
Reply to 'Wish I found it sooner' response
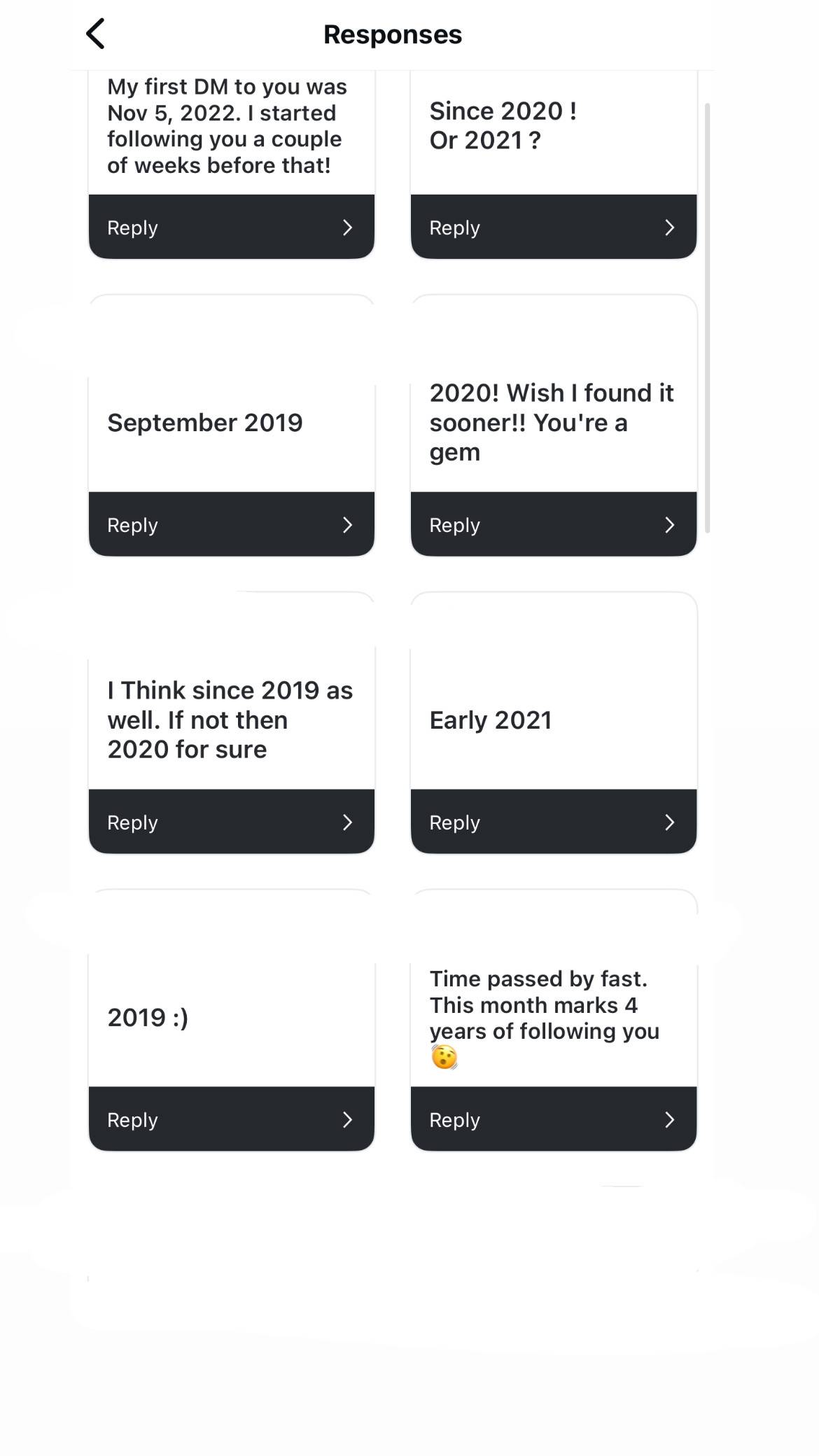pyautogui.click(x=553, y=525)
